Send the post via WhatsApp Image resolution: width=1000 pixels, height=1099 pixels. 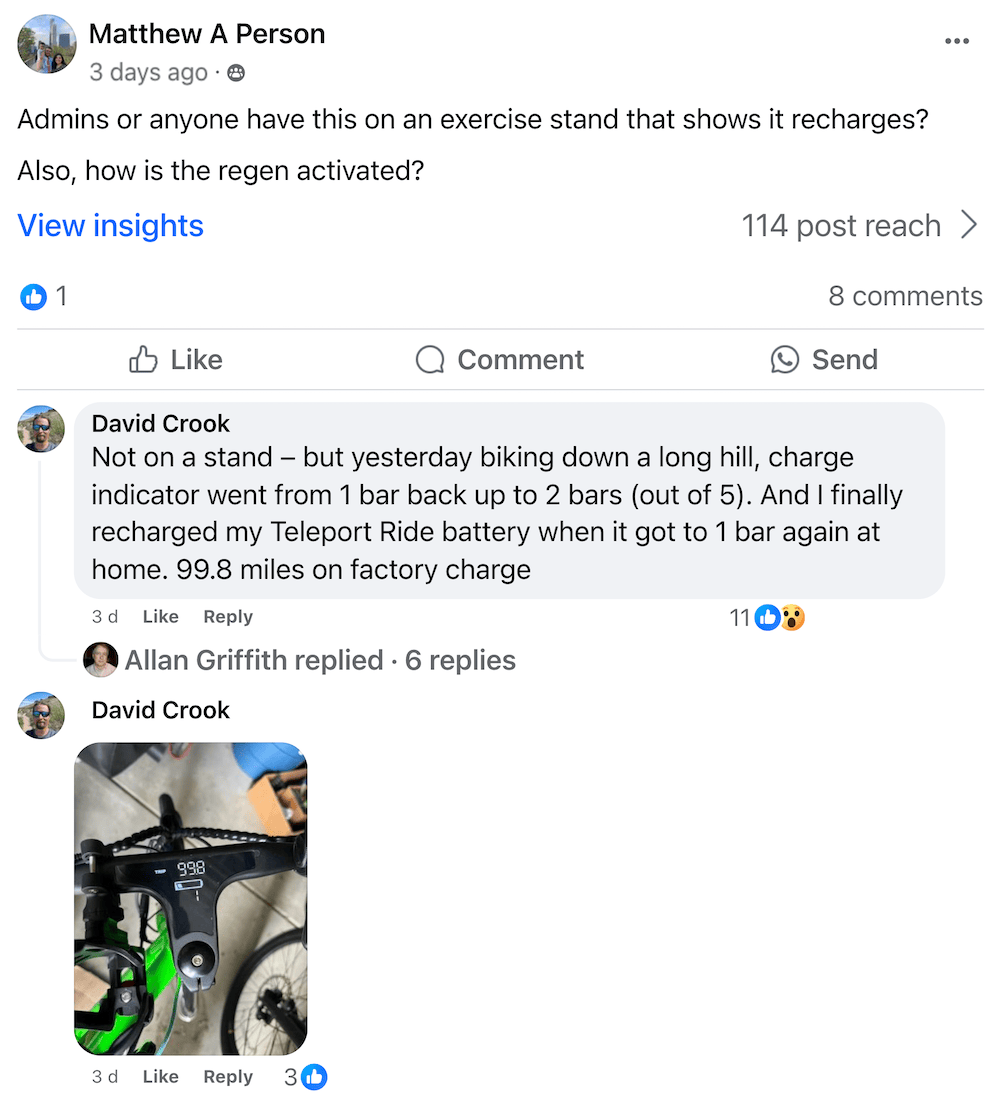824,360
